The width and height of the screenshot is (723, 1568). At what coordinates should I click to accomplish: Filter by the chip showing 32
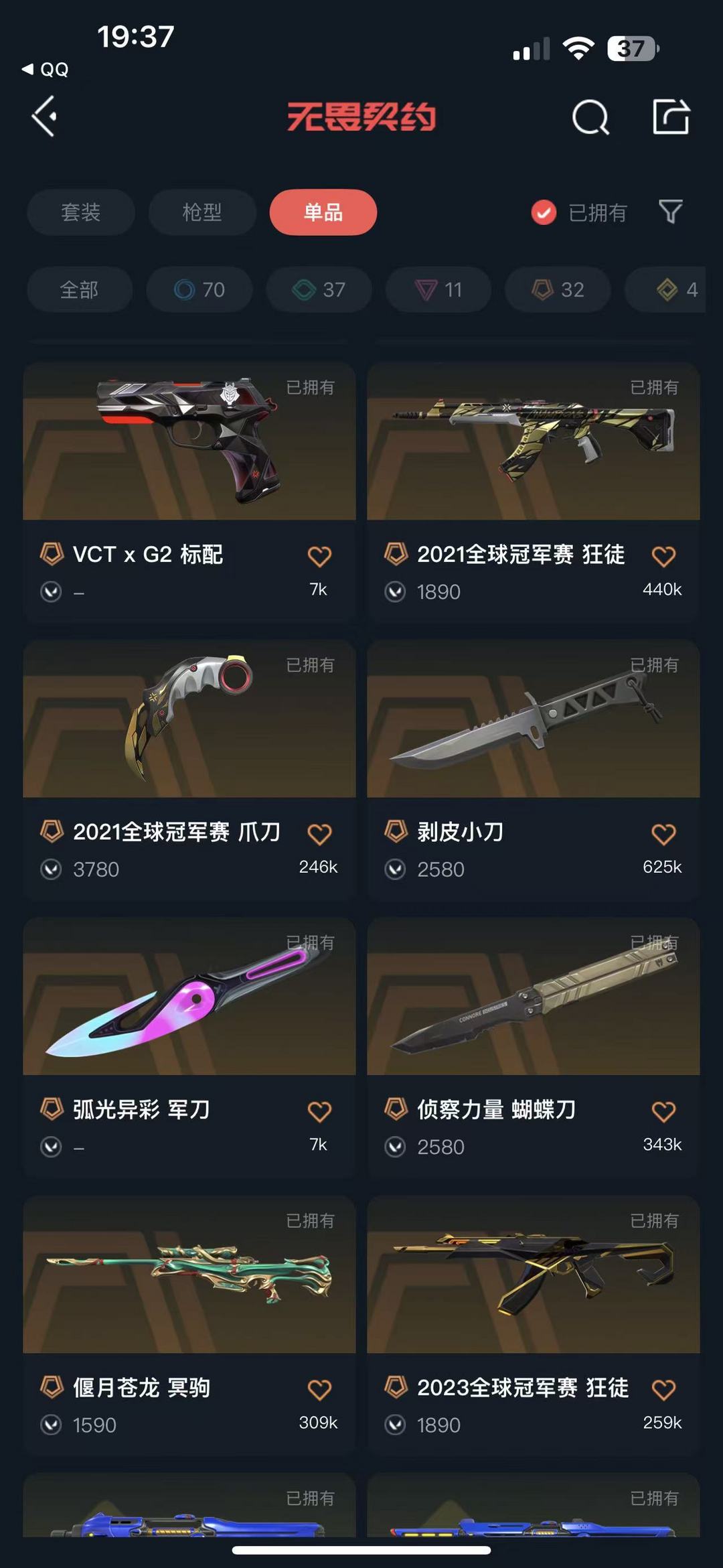(x=558, y=289)
